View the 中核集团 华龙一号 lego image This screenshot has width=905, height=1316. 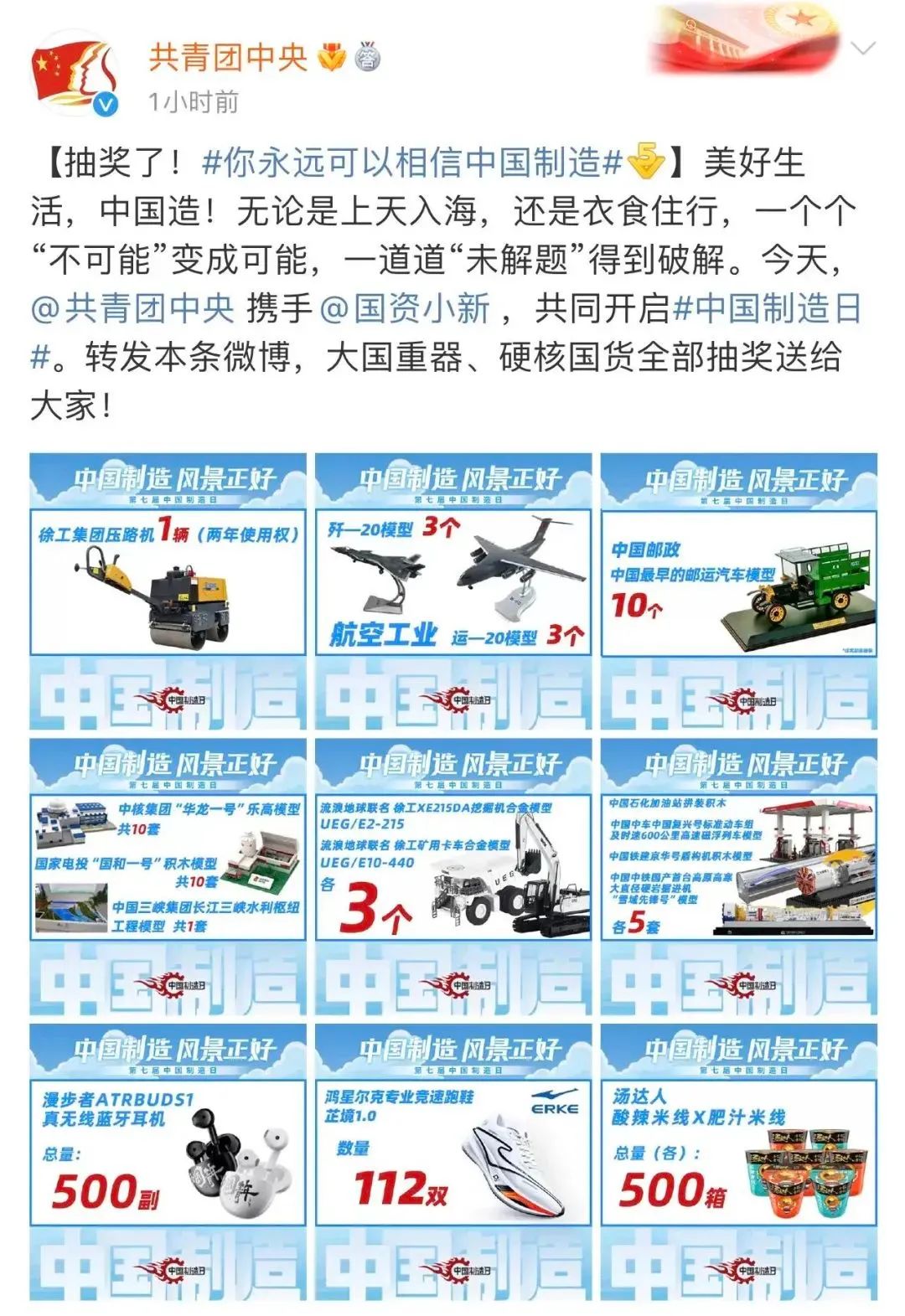168,876
